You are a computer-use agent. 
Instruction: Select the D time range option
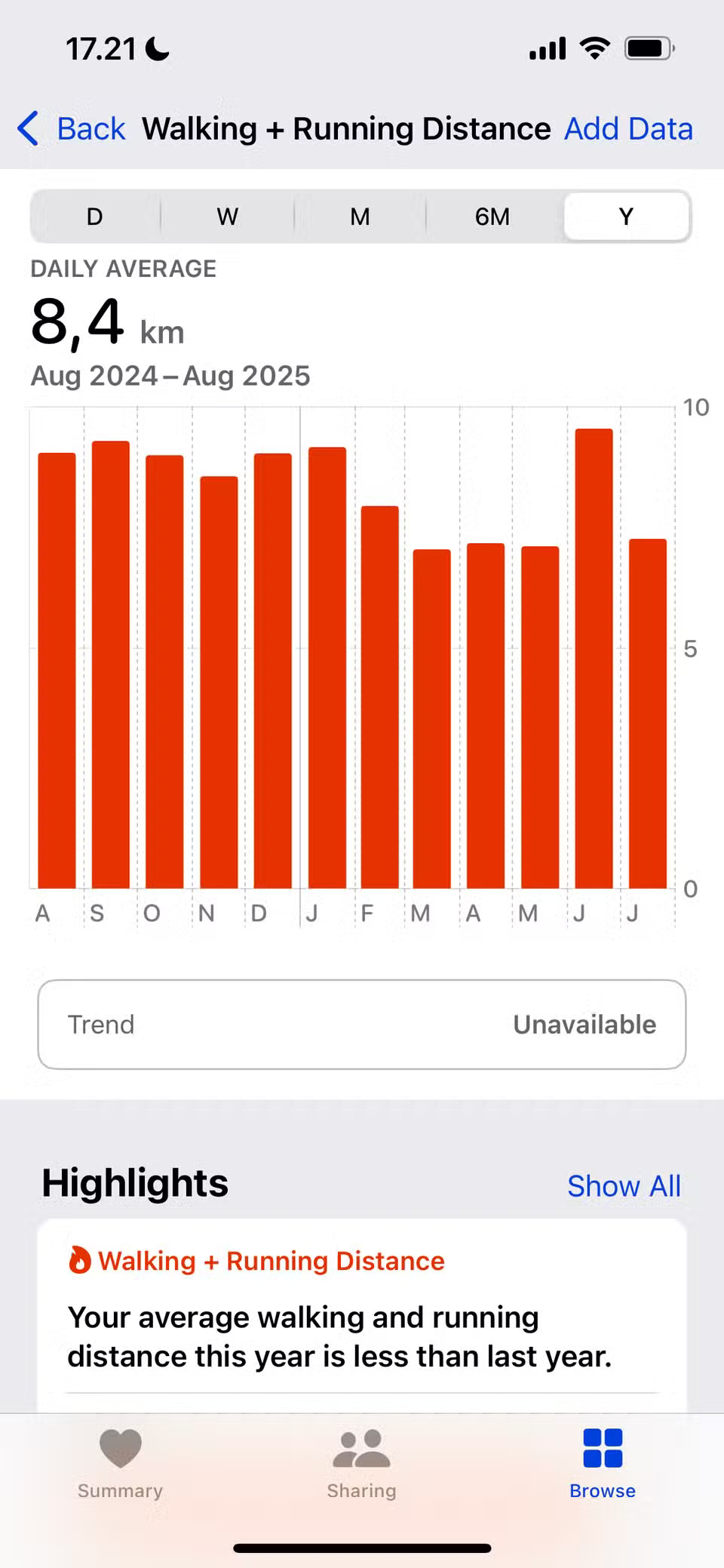click(94, 217)
